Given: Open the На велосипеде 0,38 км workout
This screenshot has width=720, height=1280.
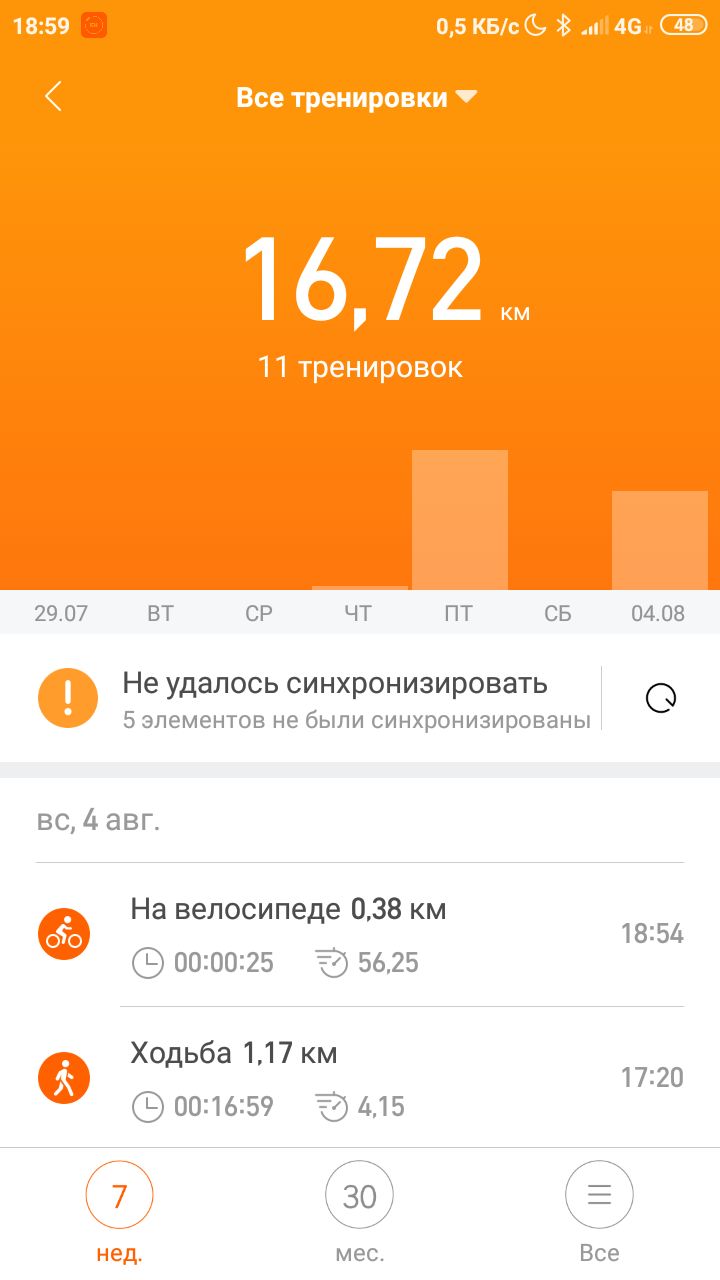Looking at the screenshot, I should click(360, 935).
